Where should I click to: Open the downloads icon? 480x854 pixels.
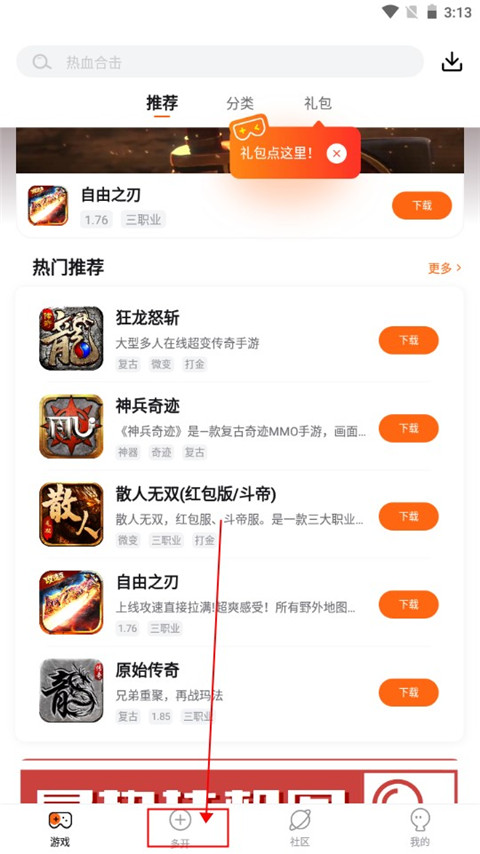pyautogui.click(x=451, y=62)
